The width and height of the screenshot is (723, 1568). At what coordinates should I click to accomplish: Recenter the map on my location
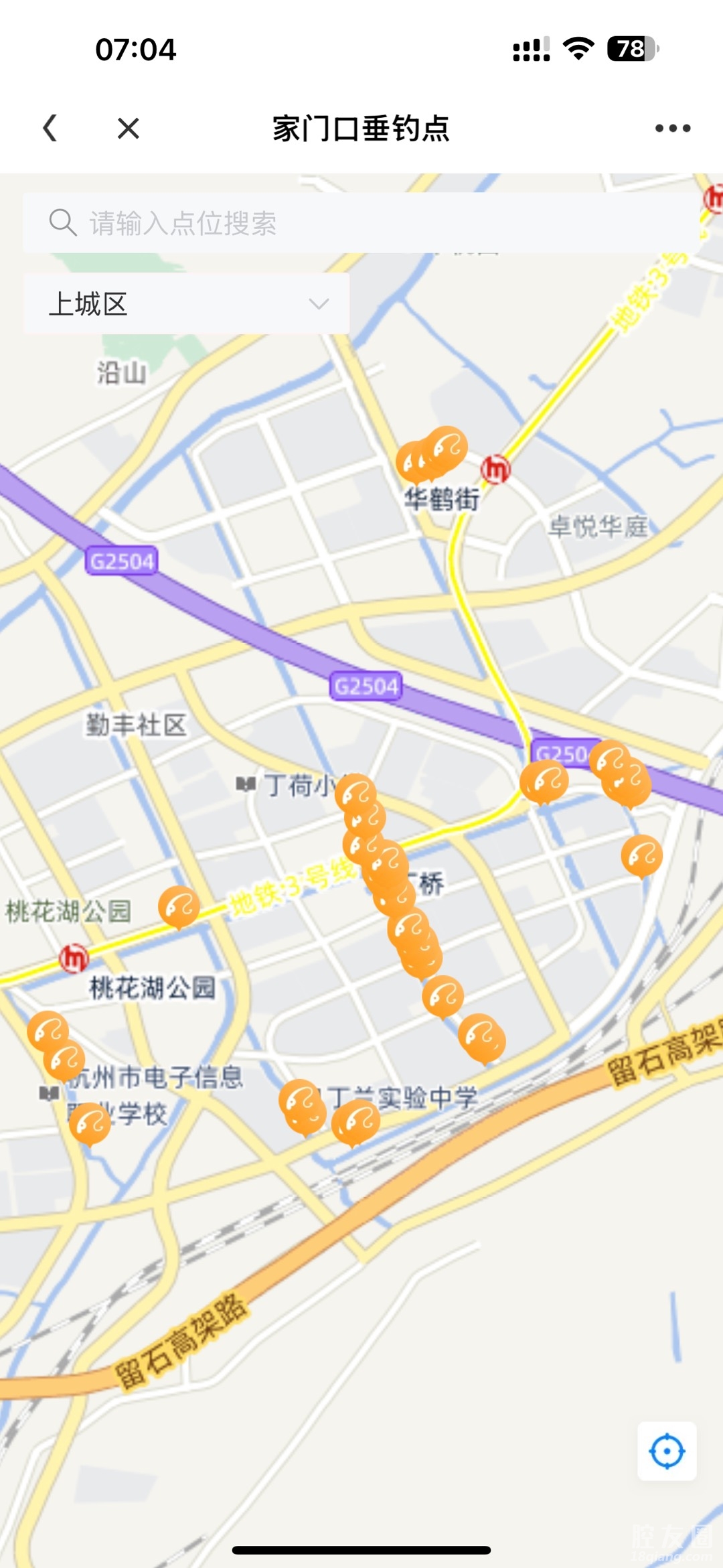click(x=667, y=1451)
